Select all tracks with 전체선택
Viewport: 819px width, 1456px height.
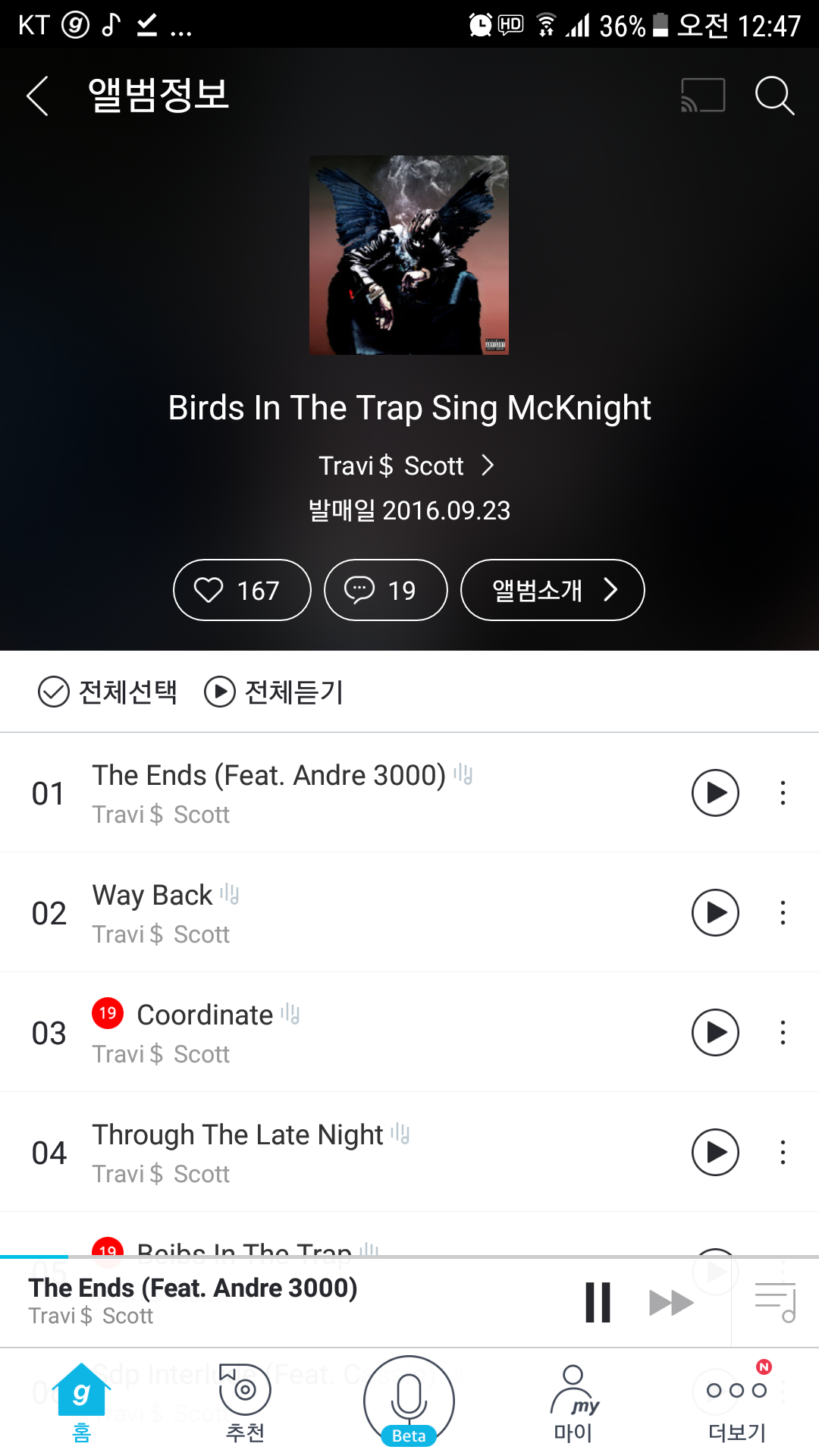pos(108,692)
